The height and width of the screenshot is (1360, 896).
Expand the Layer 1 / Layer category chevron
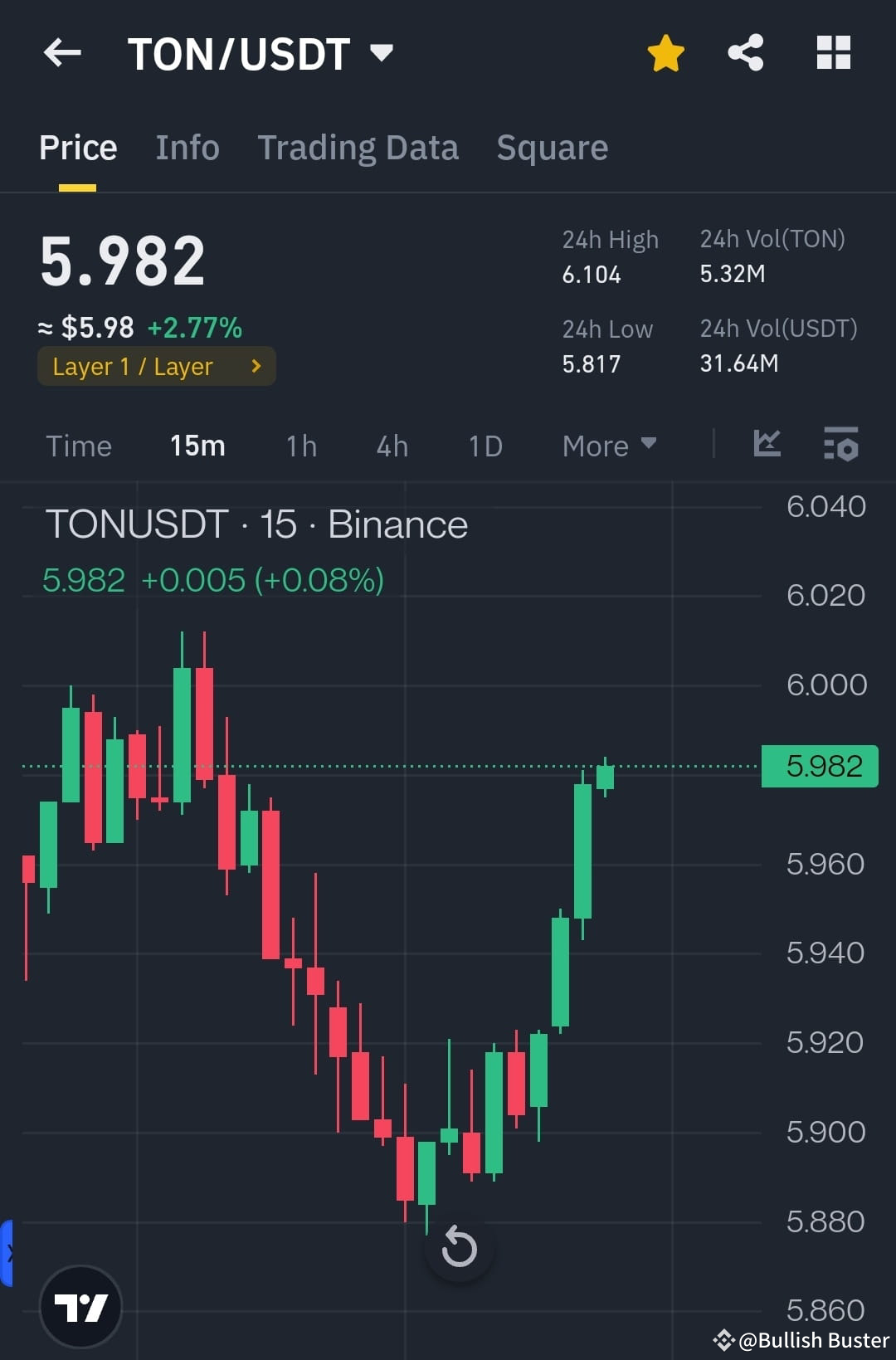tap(256, 366)
